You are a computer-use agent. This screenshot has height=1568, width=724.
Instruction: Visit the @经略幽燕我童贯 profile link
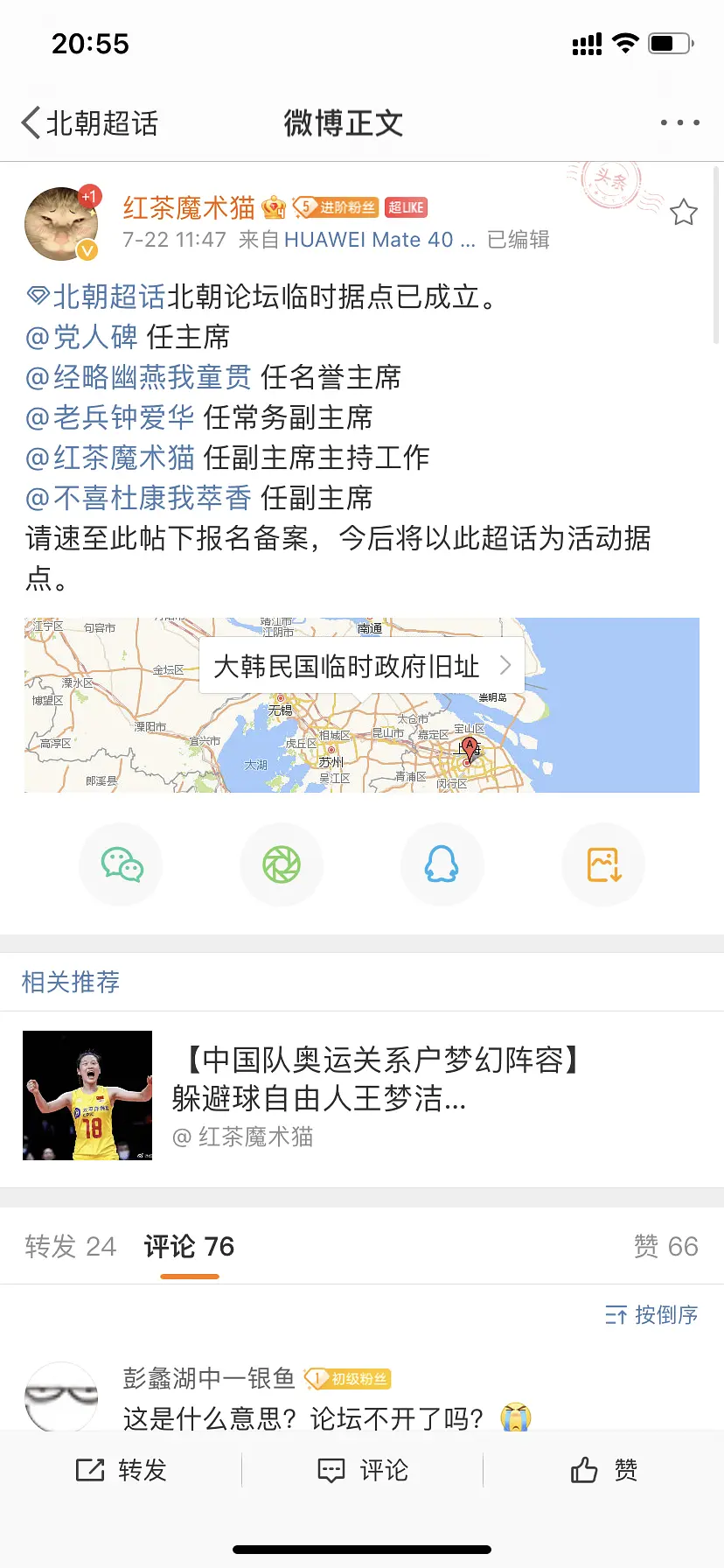(139, 378)
